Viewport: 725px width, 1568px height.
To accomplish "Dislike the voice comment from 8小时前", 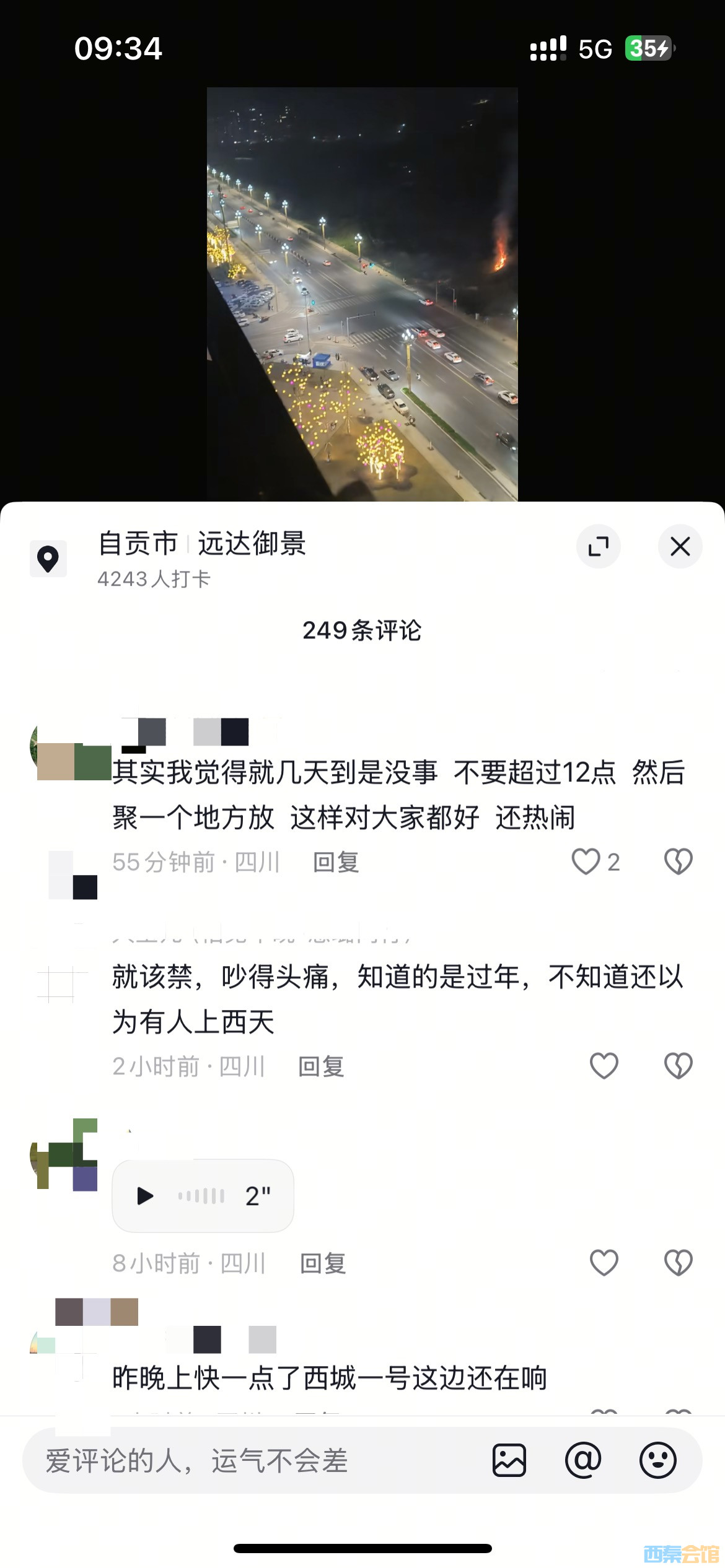I will (x=678, y=1263).
